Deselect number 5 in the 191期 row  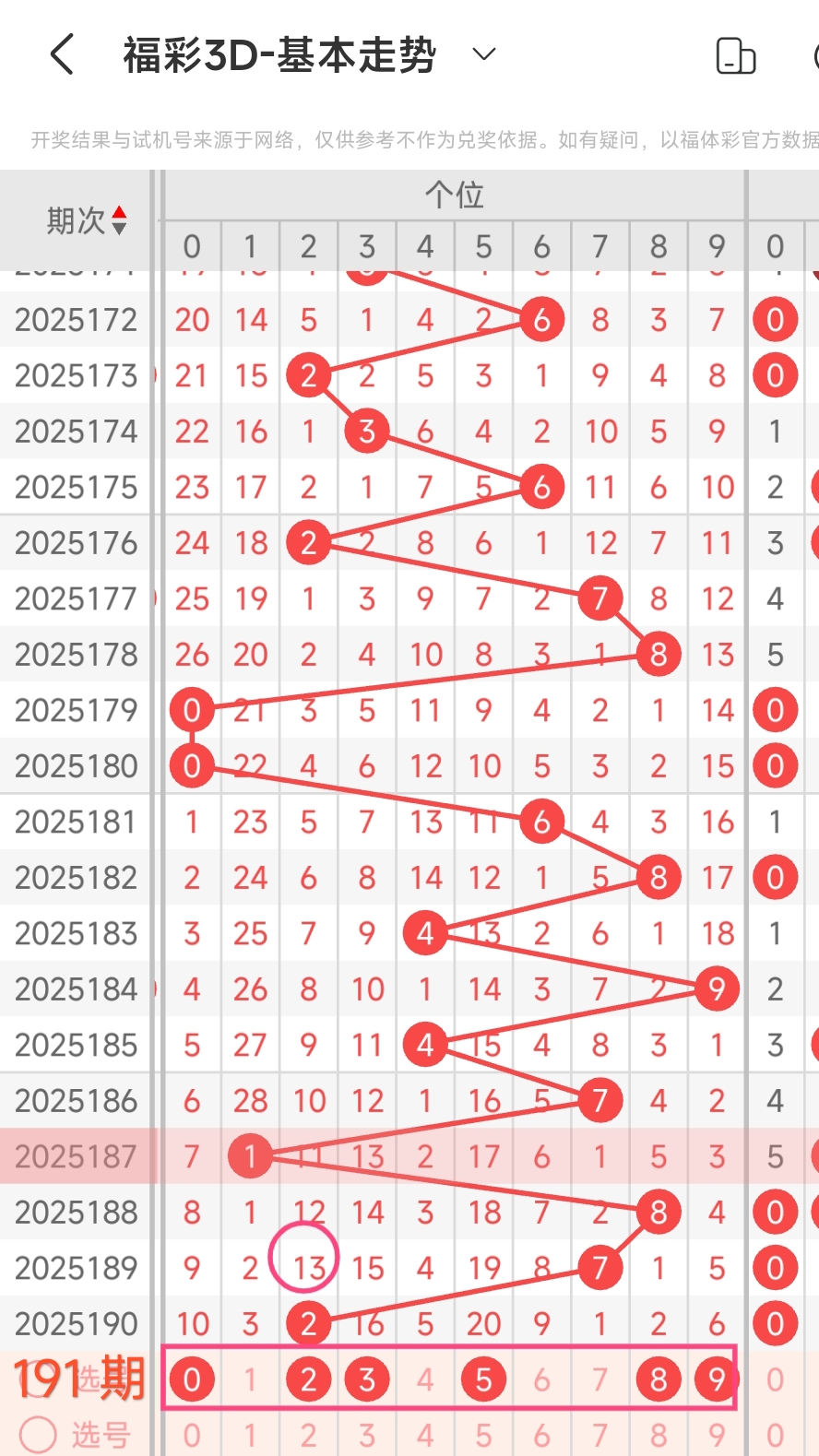coord(483,1379)
